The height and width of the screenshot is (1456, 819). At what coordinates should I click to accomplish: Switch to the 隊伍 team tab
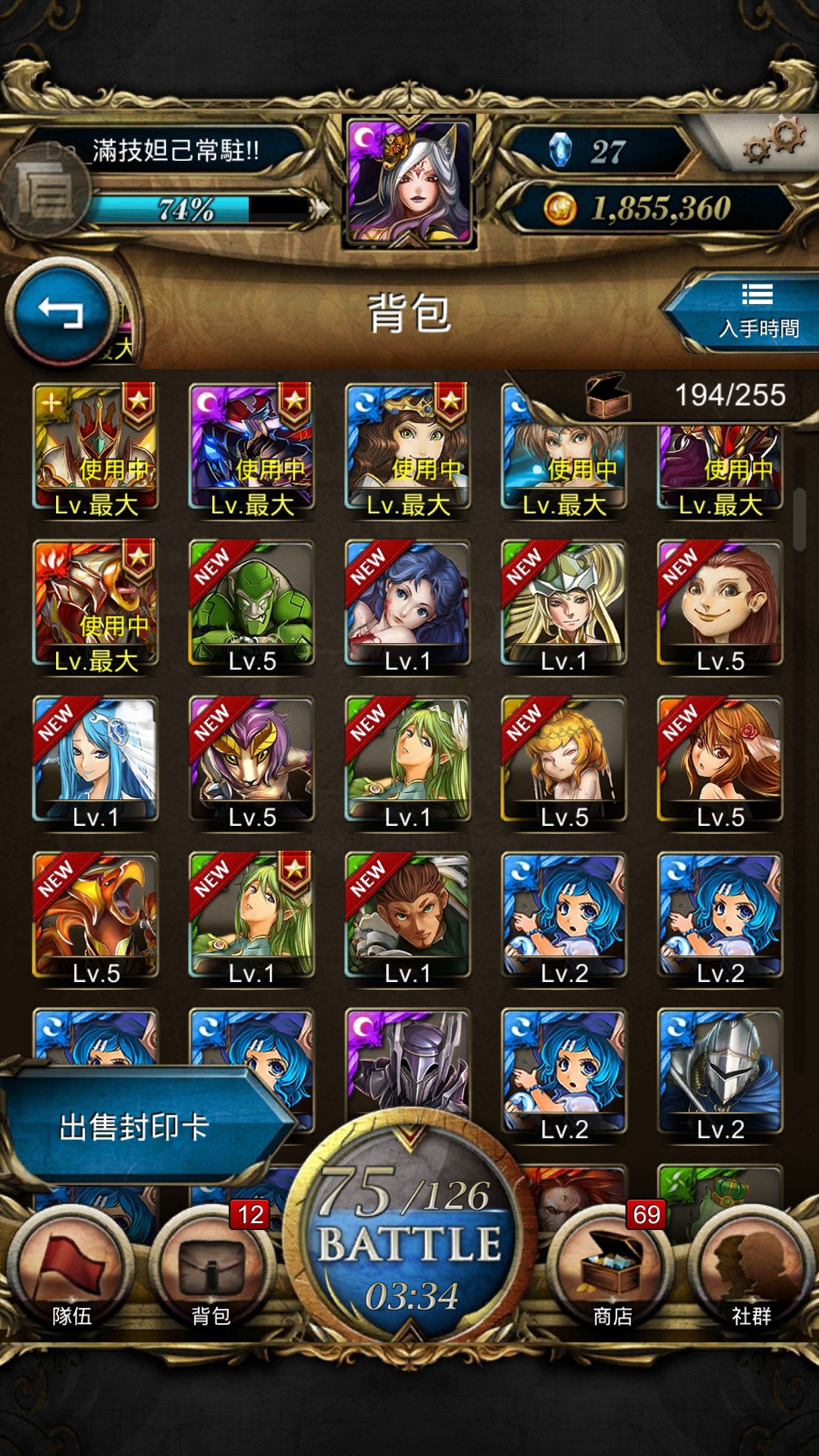click(72, 1268)
